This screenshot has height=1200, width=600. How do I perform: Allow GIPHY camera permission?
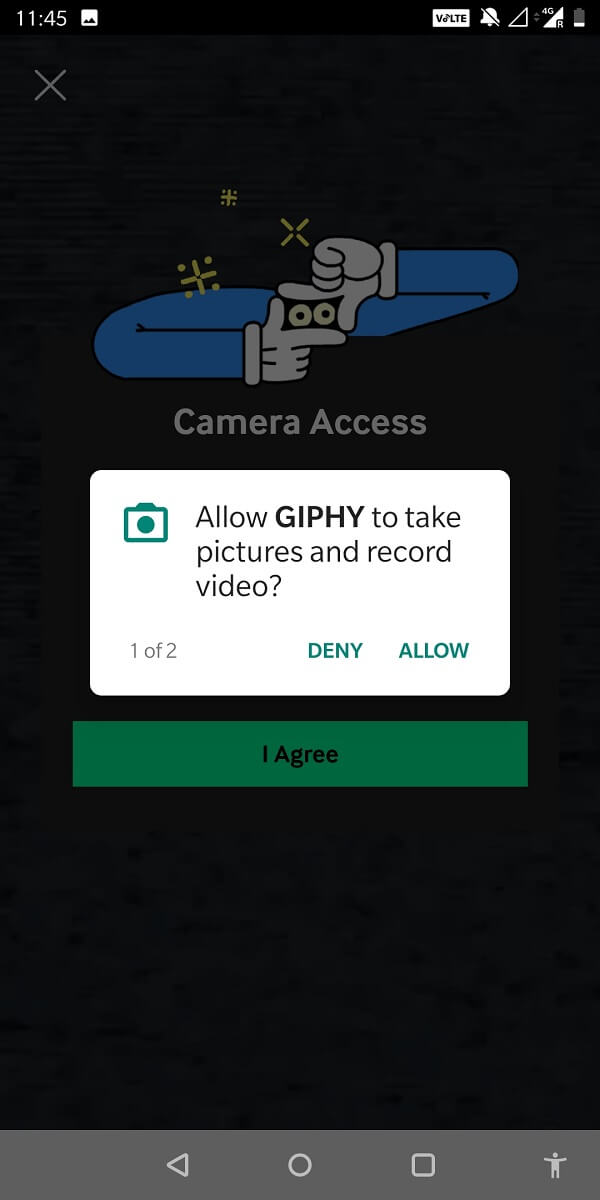433,650
